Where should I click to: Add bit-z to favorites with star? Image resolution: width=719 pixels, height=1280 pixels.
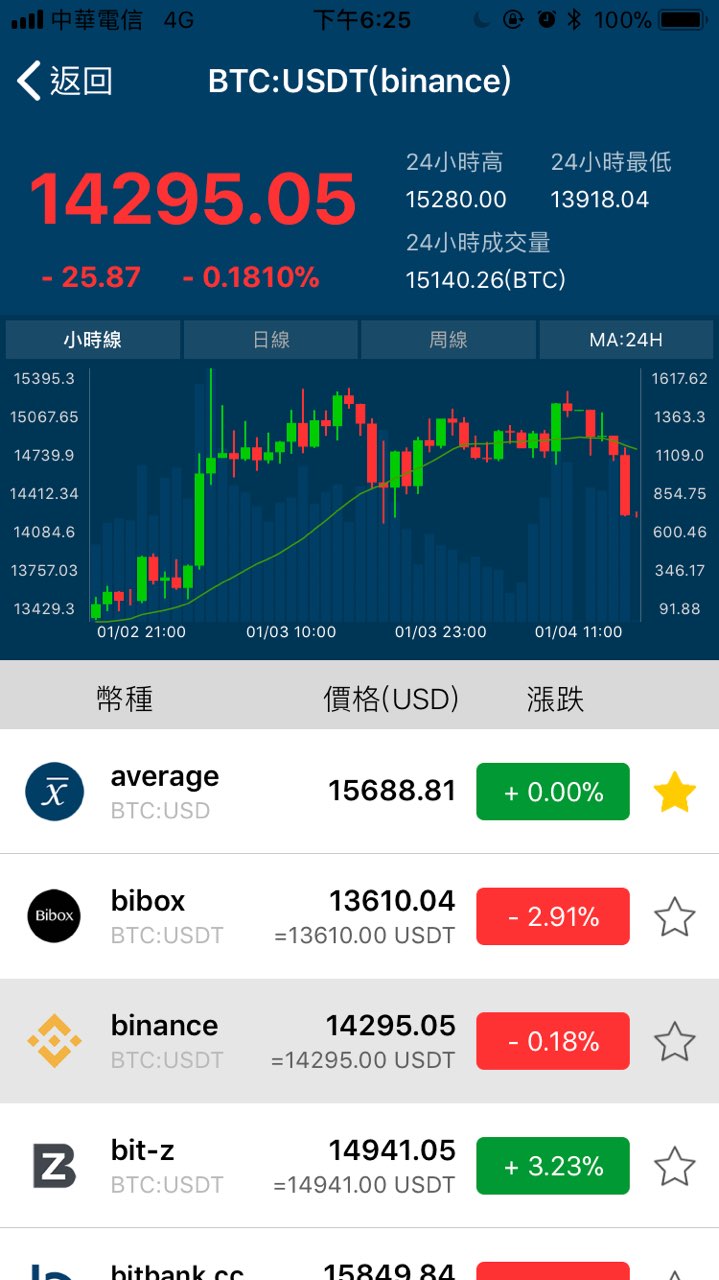click(x=674, y=1167)
